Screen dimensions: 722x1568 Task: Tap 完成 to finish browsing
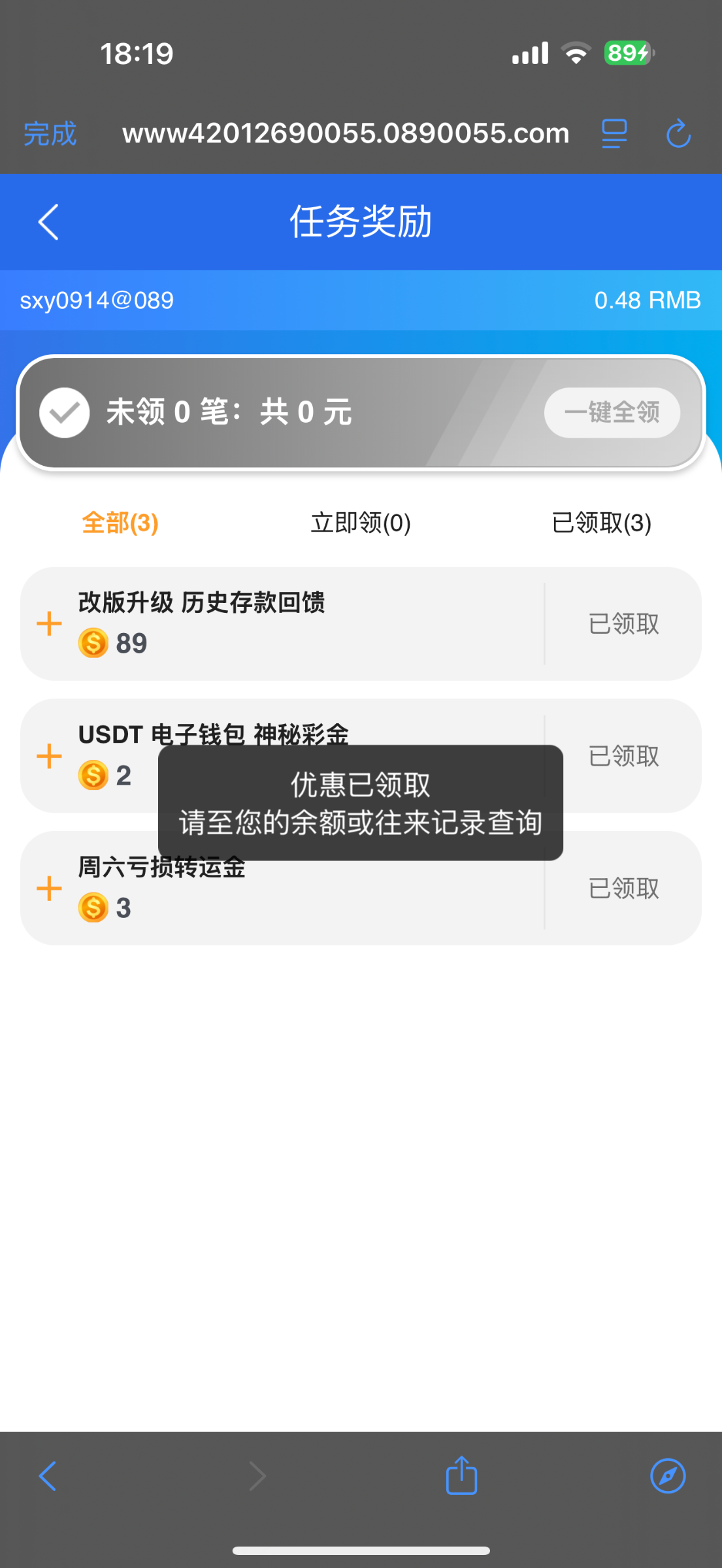[49, 133]
